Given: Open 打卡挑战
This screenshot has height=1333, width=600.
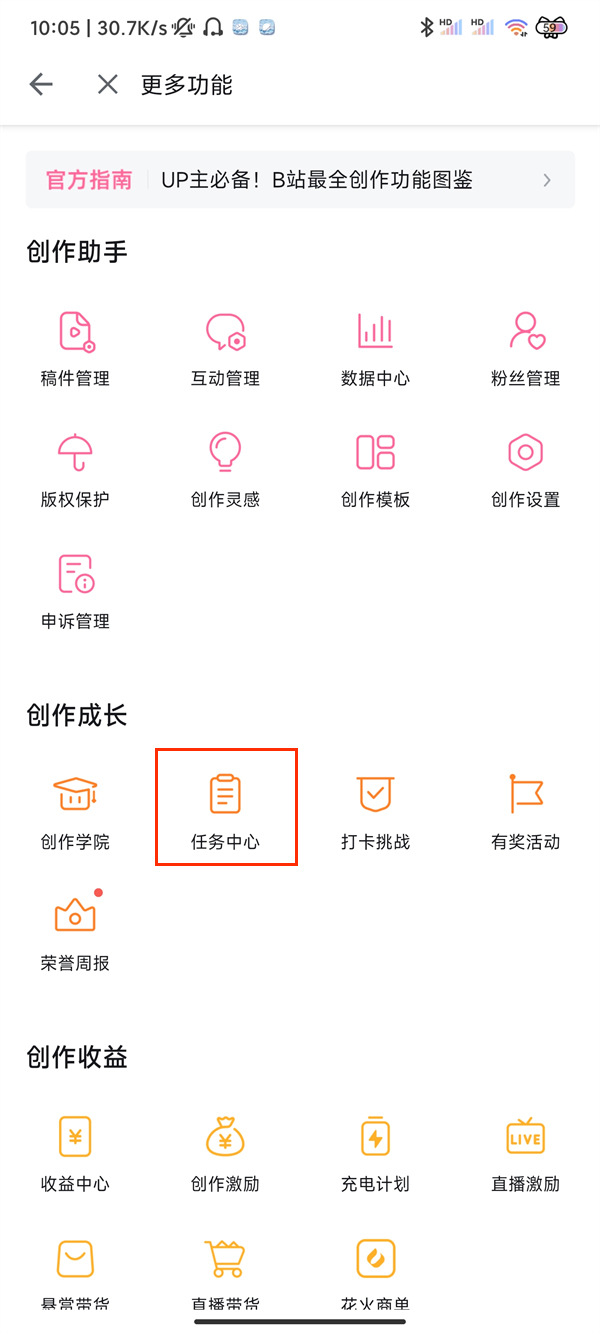Looking at the screenshot, I should pos(375,810).
